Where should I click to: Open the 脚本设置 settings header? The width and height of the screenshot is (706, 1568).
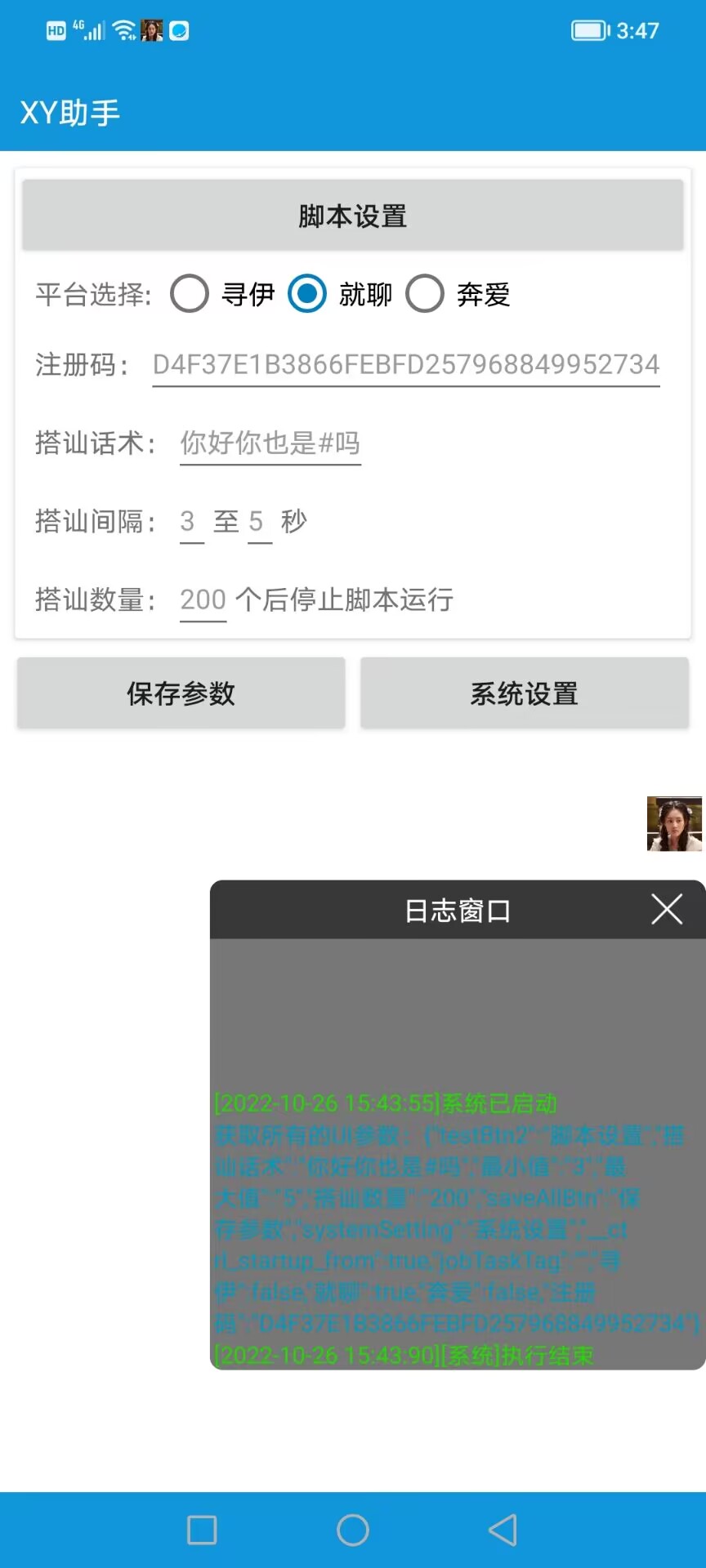(x=353, y=215)
